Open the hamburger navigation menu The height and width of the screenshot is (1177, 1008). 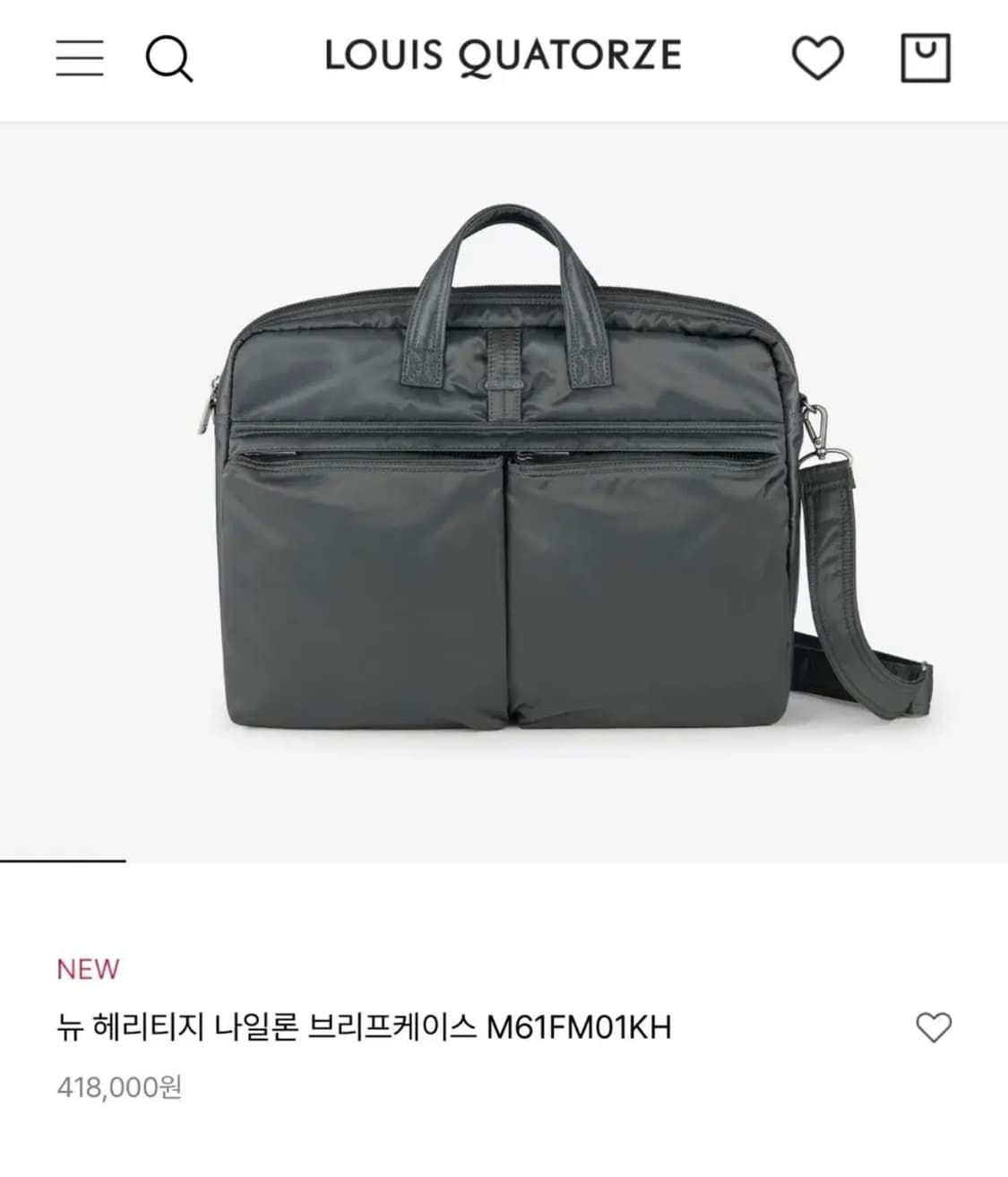pyautogui.click(x=81, y=58)
